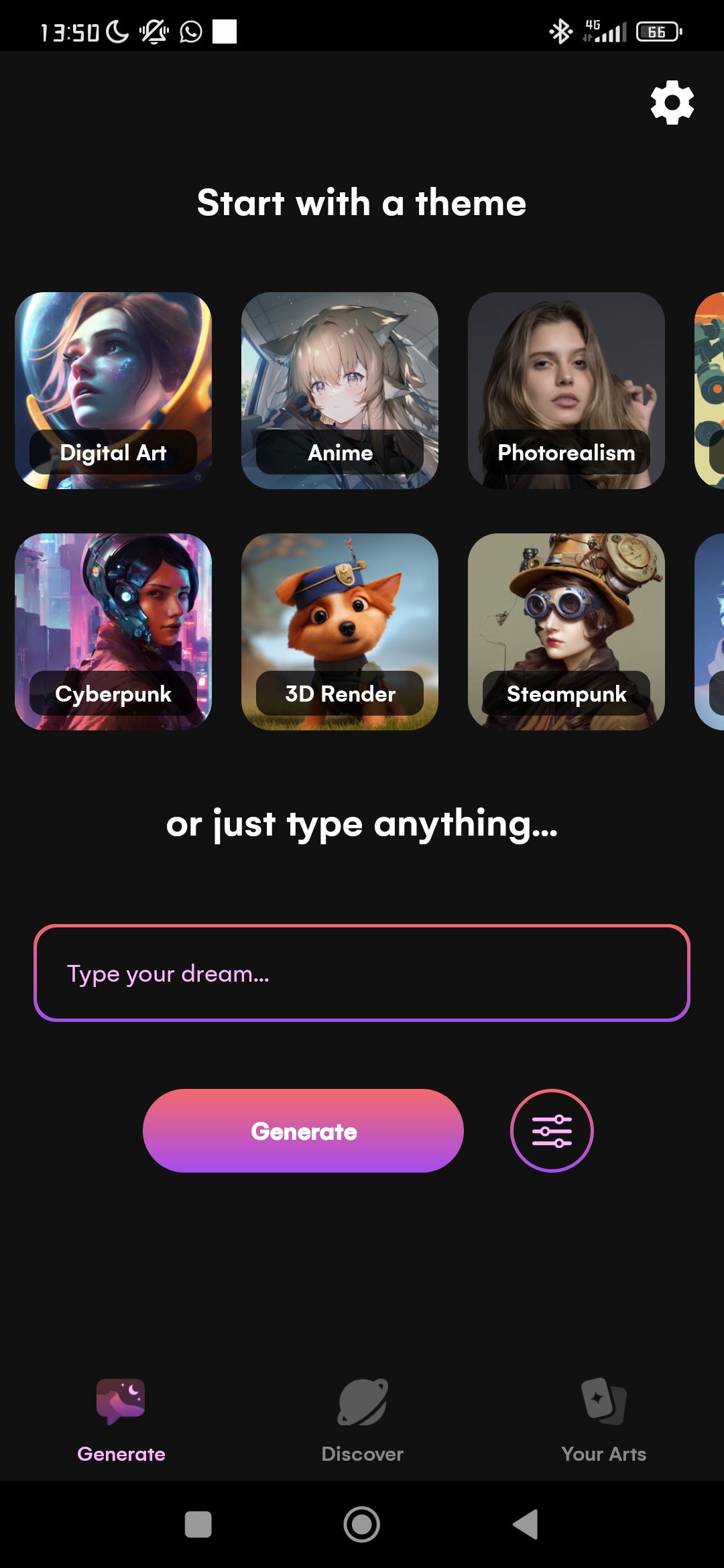This screenshot has width=724, height=1568.
Task: Pick the Steampunk theme
Action: tap(566, 631)
